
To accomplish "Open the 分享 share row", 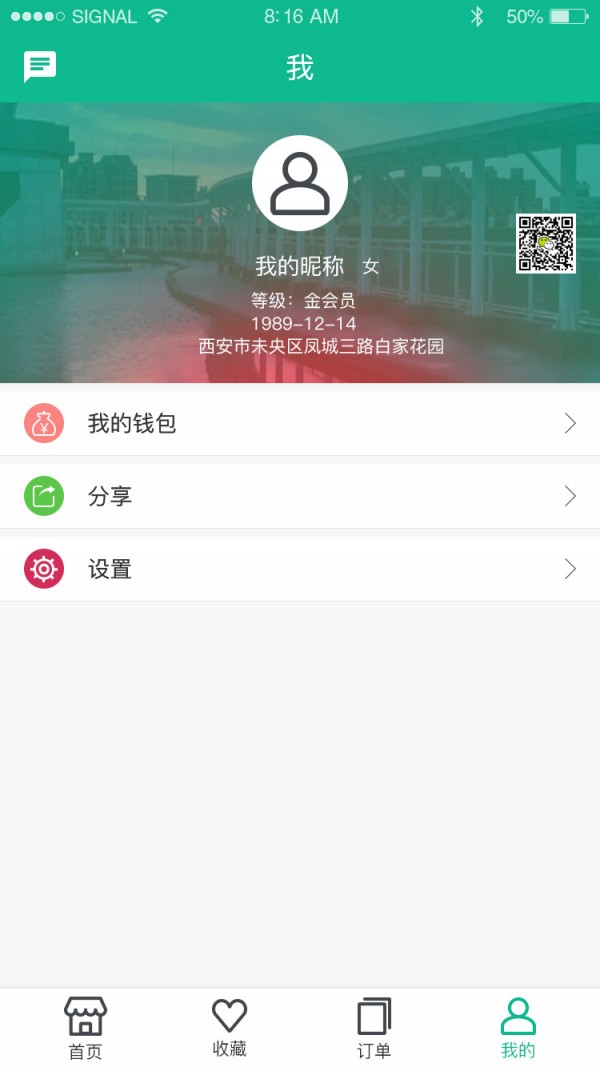I will click(x=300, y=496).
